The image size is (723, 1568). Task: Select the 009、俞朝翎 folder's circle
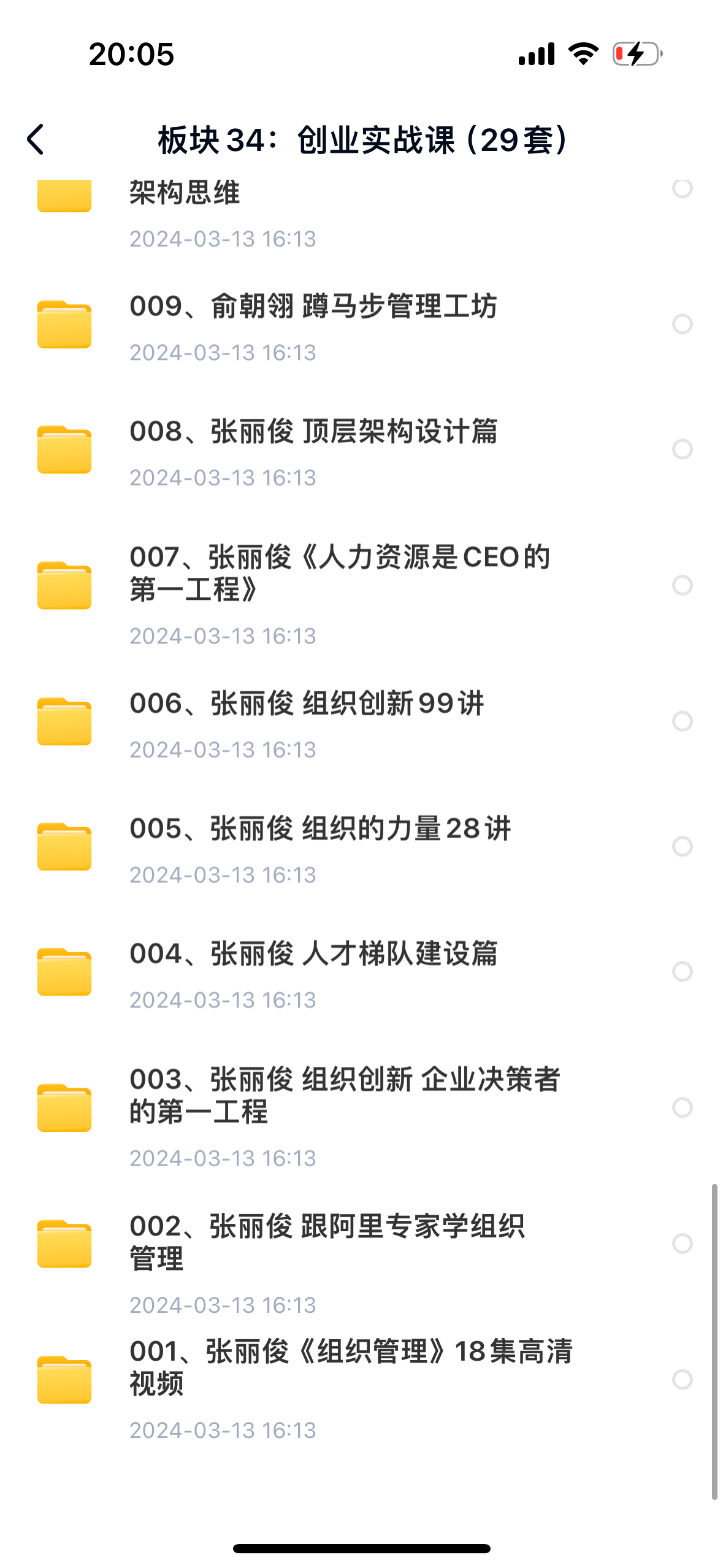coord(682,324)
